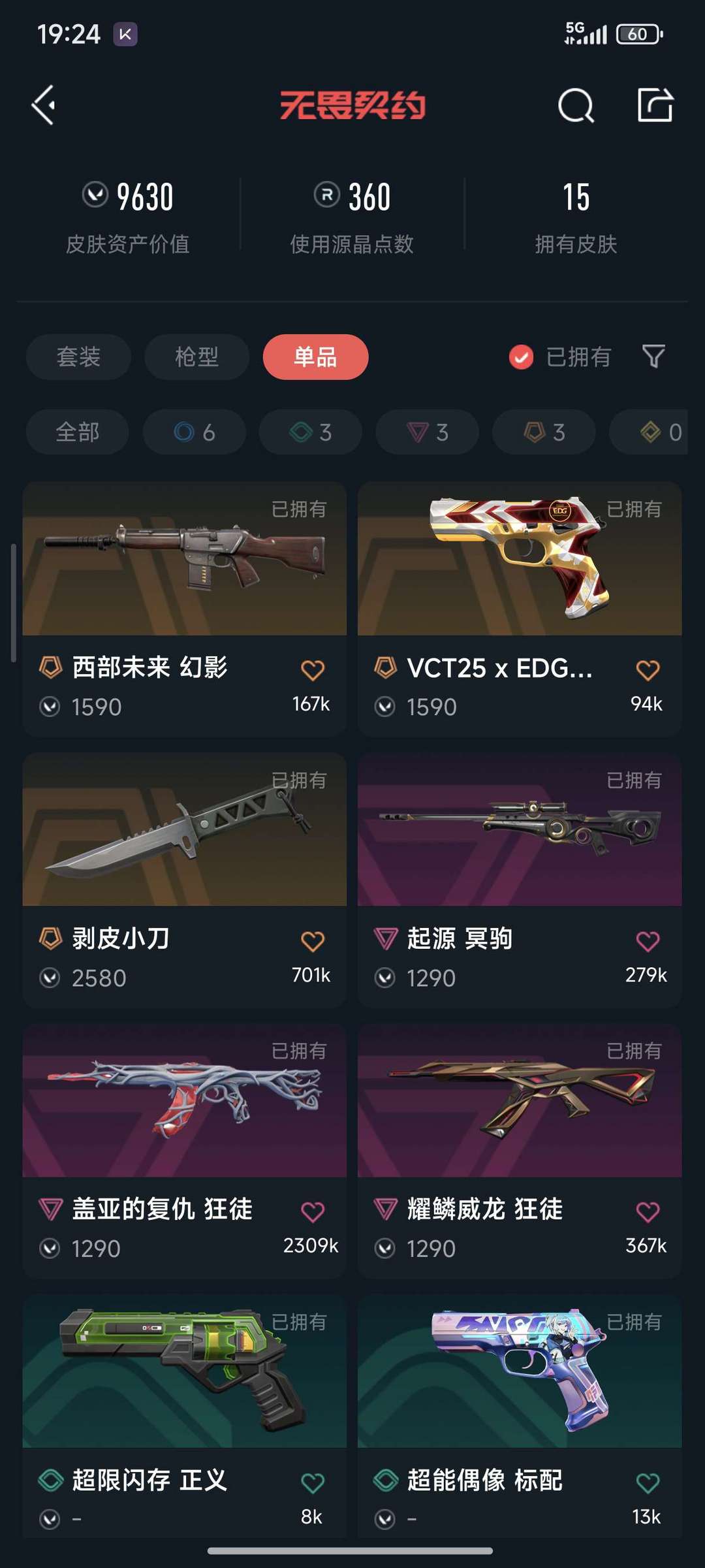Screen dimensions: 705x1568
Task: Tap the 单品 selected category pill
Action: point(315,357)
